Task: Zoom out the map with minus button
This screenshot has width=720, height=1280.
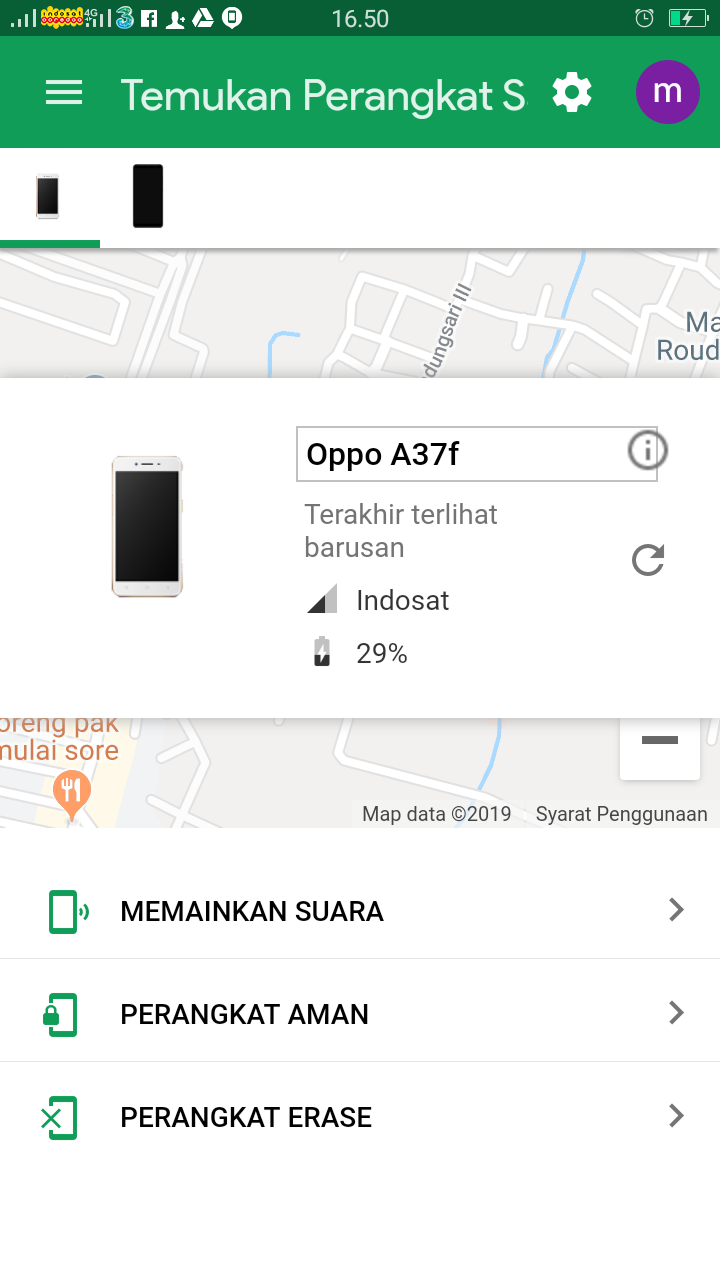Action: (660, 741)
